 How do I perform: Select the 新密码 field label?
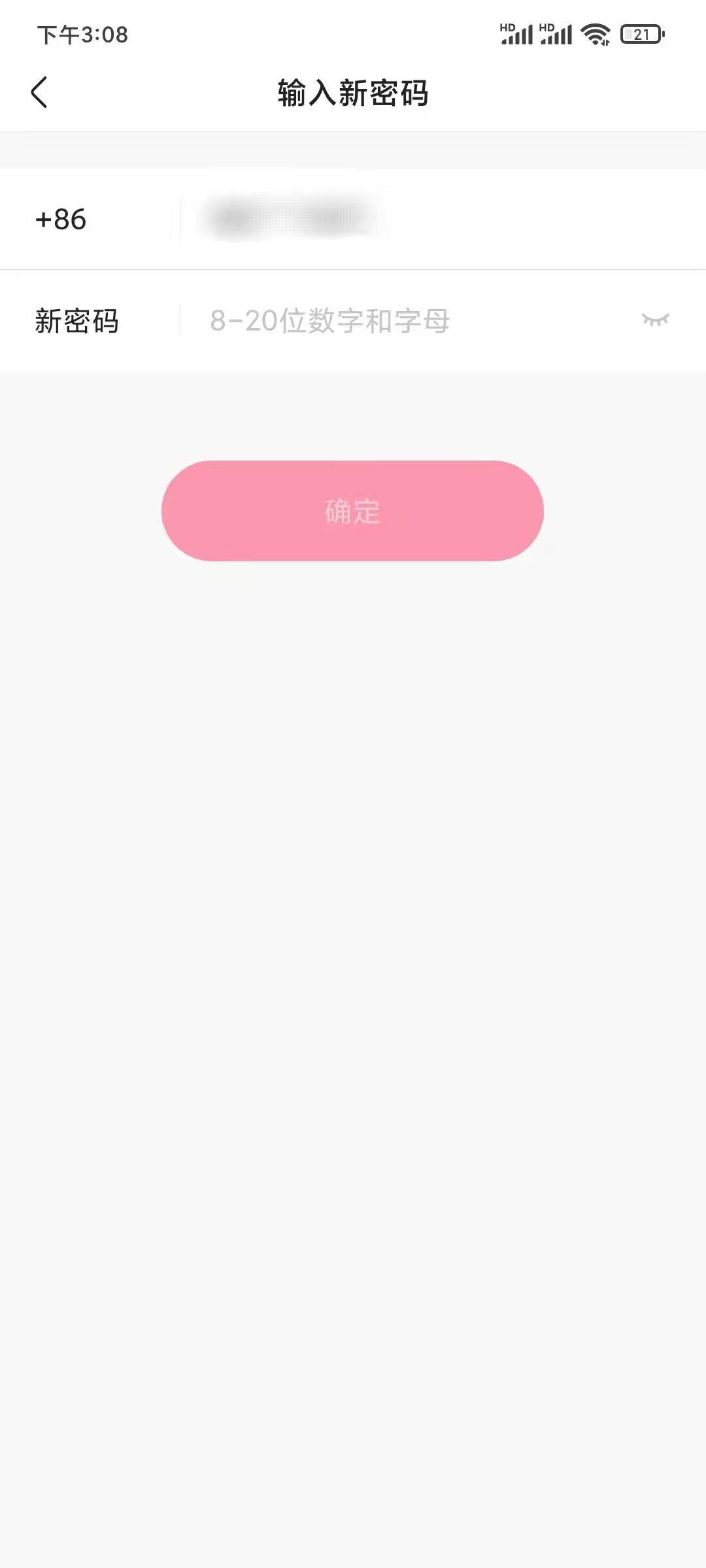pos(76,321)
